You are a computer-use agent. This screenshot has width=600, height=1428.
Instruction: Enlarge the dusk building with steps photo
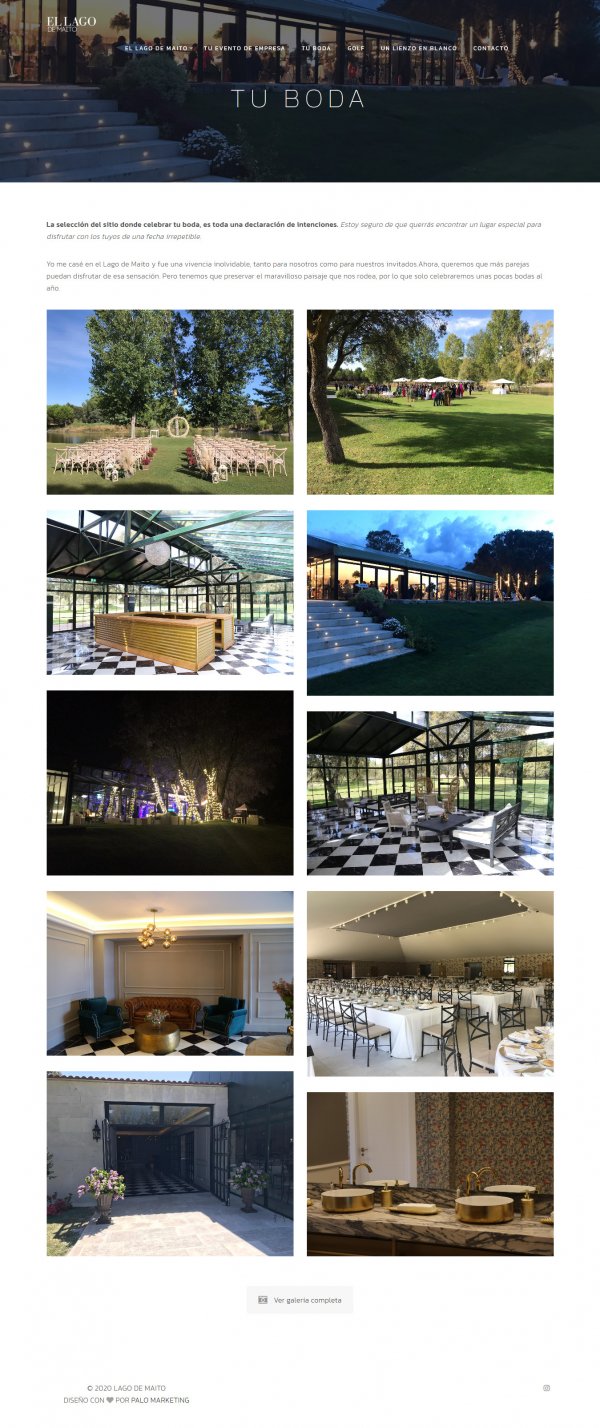pyautogui.click(x=430, y=603)
